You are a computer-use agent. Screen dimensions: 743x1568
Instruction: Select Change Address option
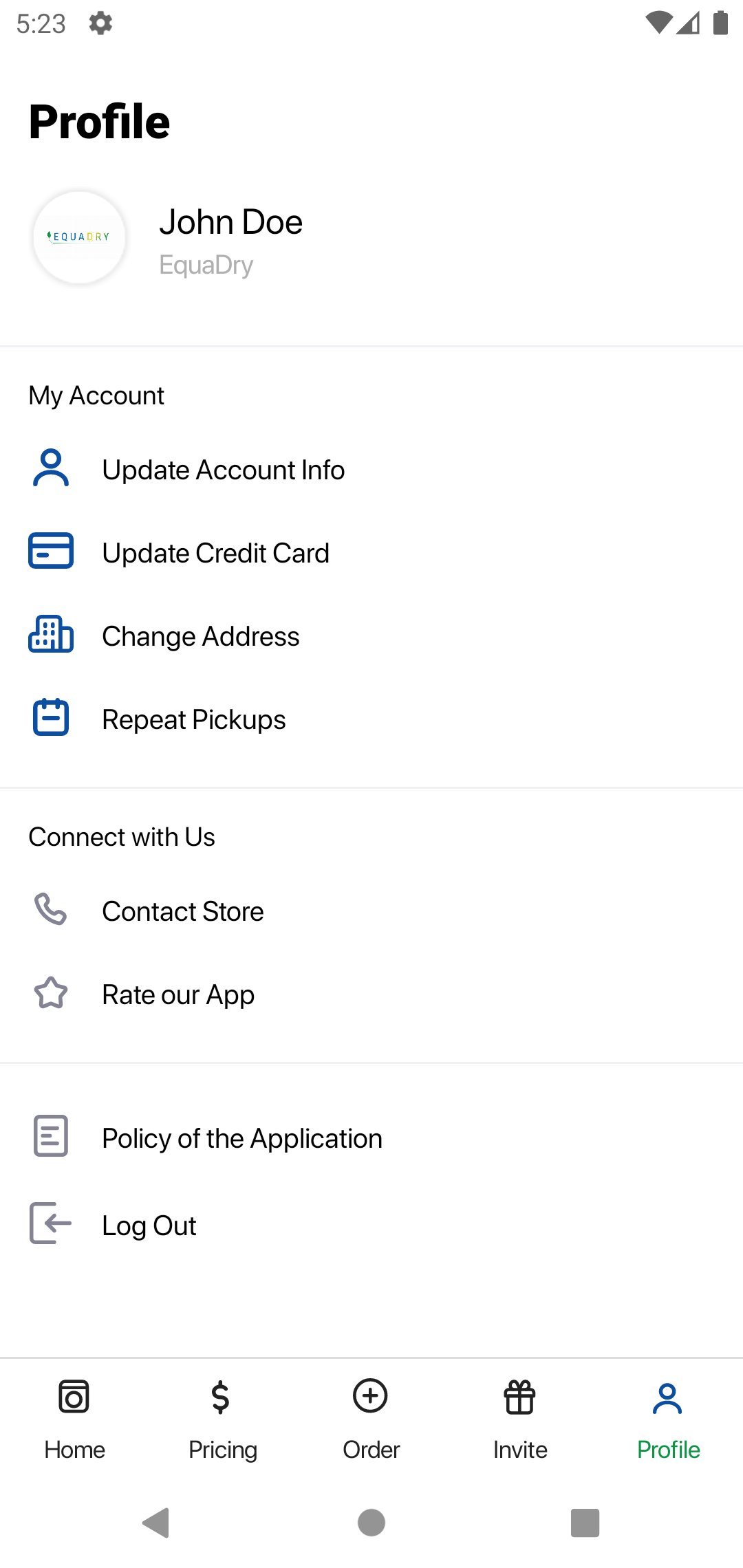tap(200, 637)
